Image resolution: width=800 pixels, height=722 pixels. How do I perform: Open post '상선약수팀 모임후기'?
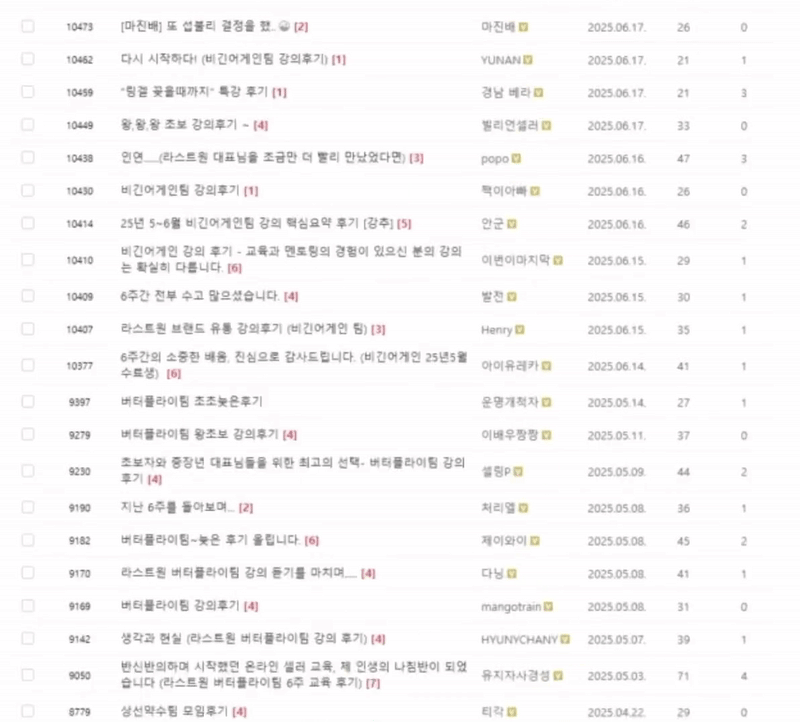(174, 711)
